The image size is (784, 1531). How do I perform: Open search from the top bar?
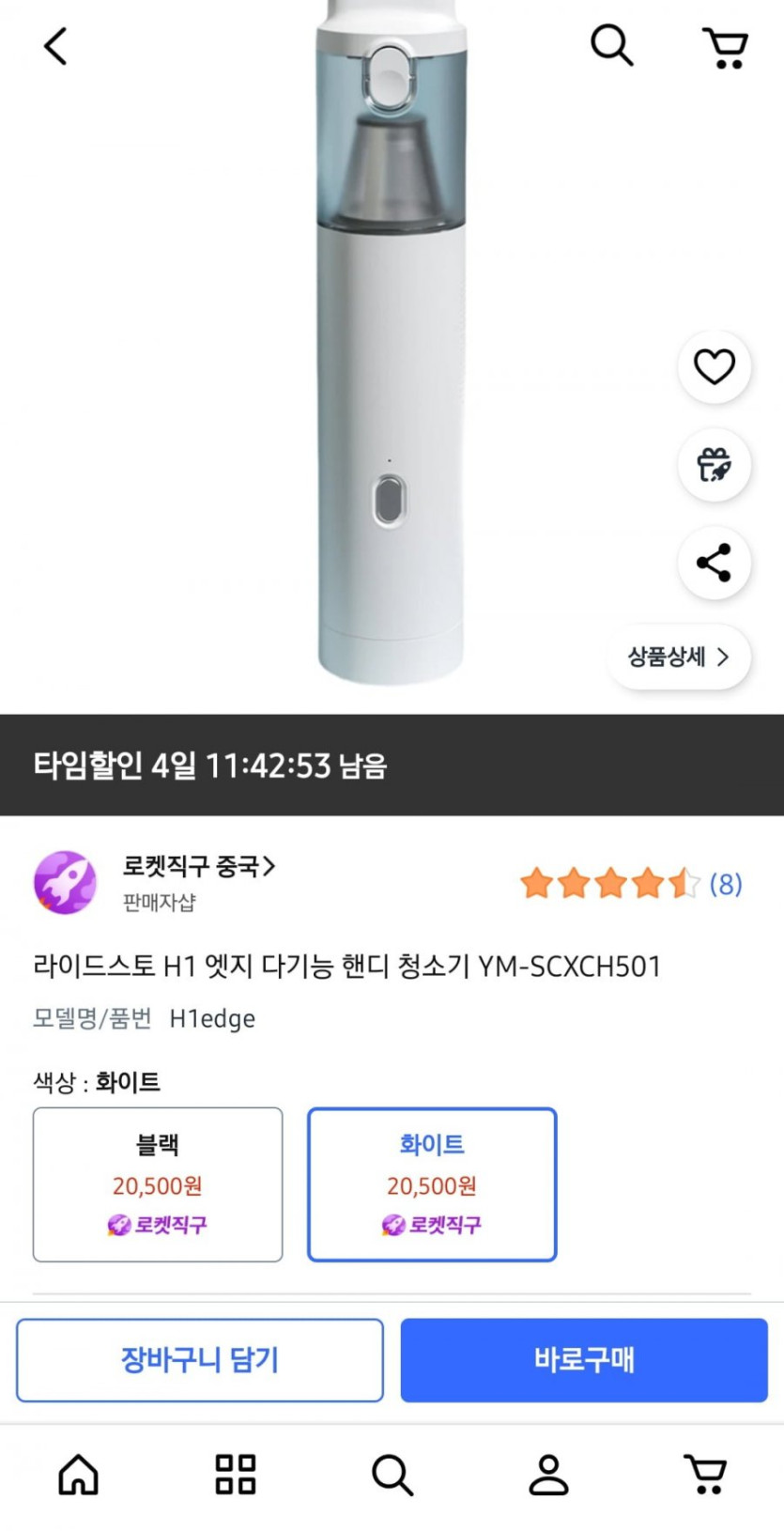point(611,45)
